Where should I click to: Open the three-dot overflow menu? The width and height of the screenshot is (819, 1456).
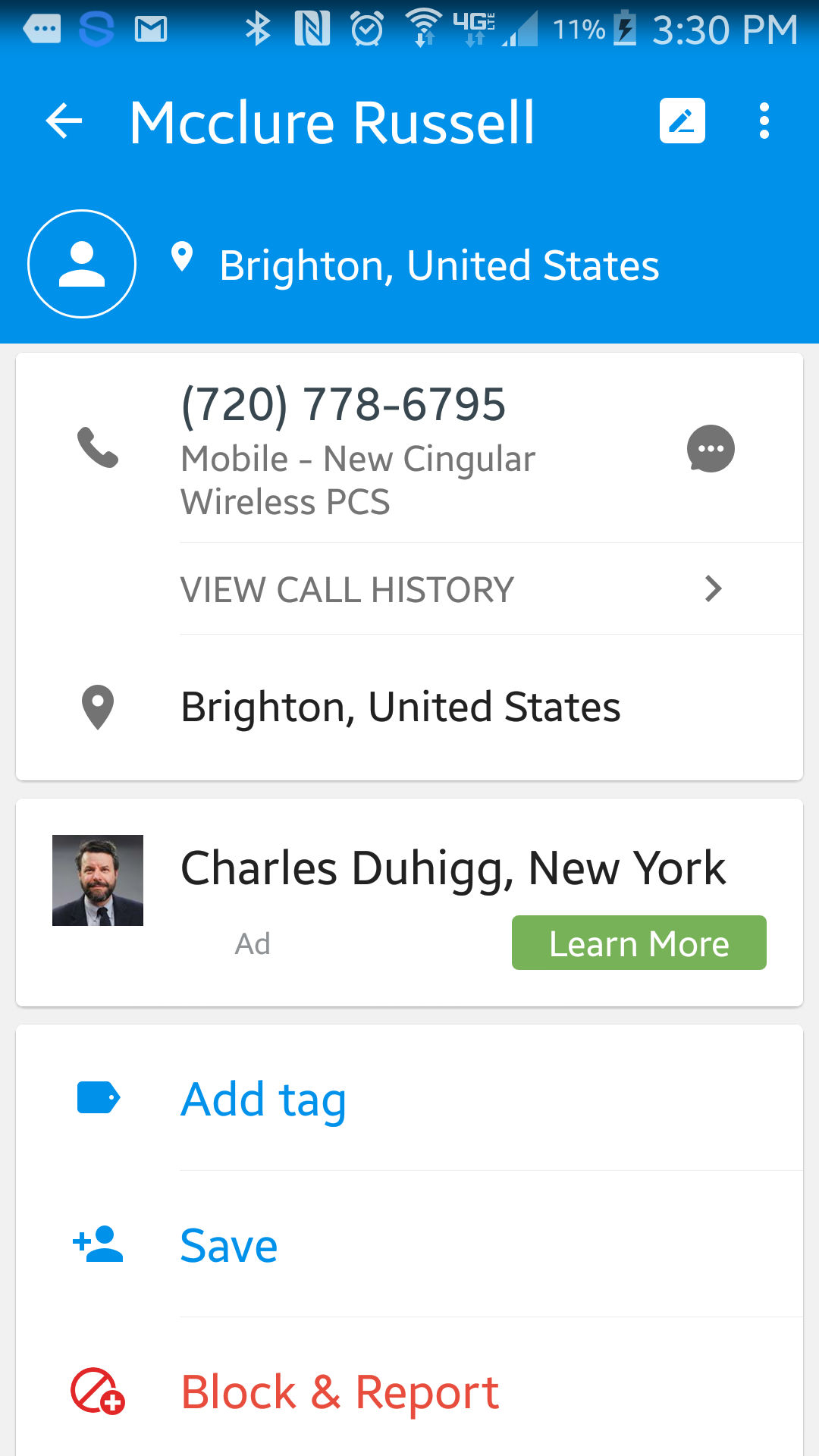764,121
